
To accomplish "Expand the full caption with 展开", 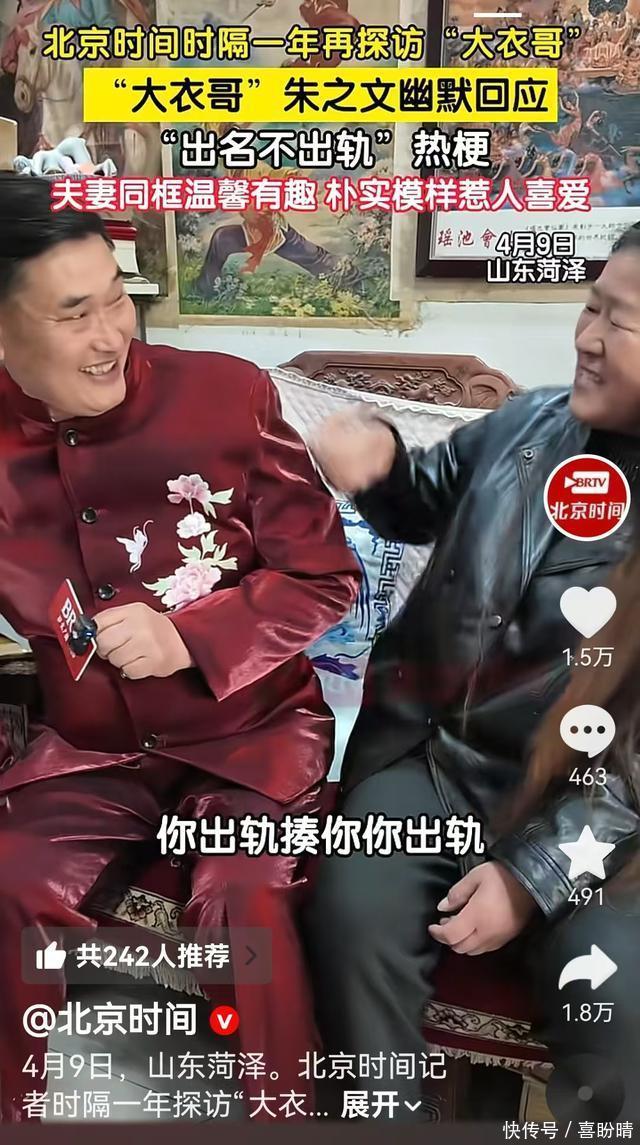I will [x=380, y=1104].
